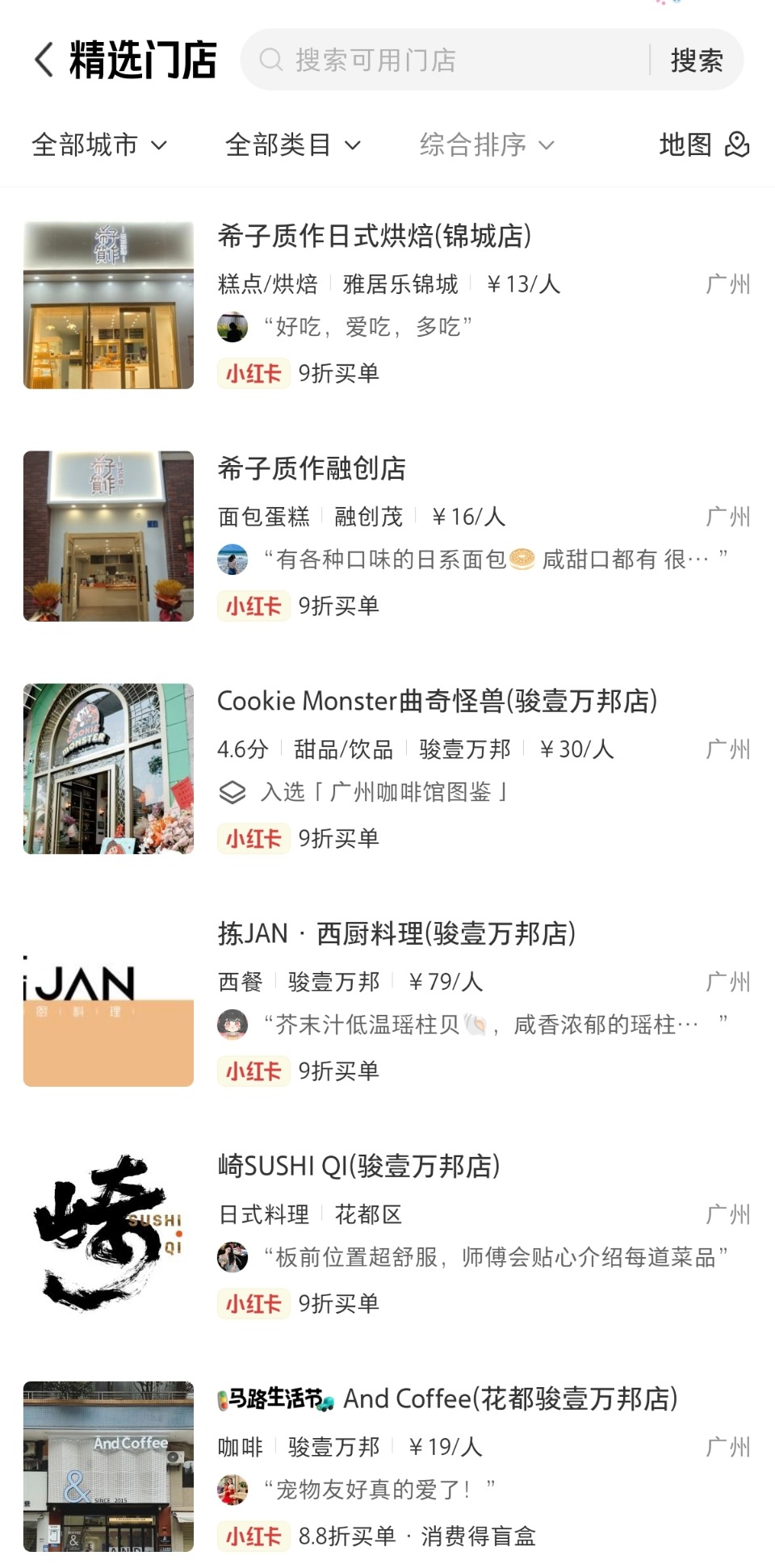Switch to 地图 map view
Viewport: 775px width, 1568px height.
click(x=704, y=145)
